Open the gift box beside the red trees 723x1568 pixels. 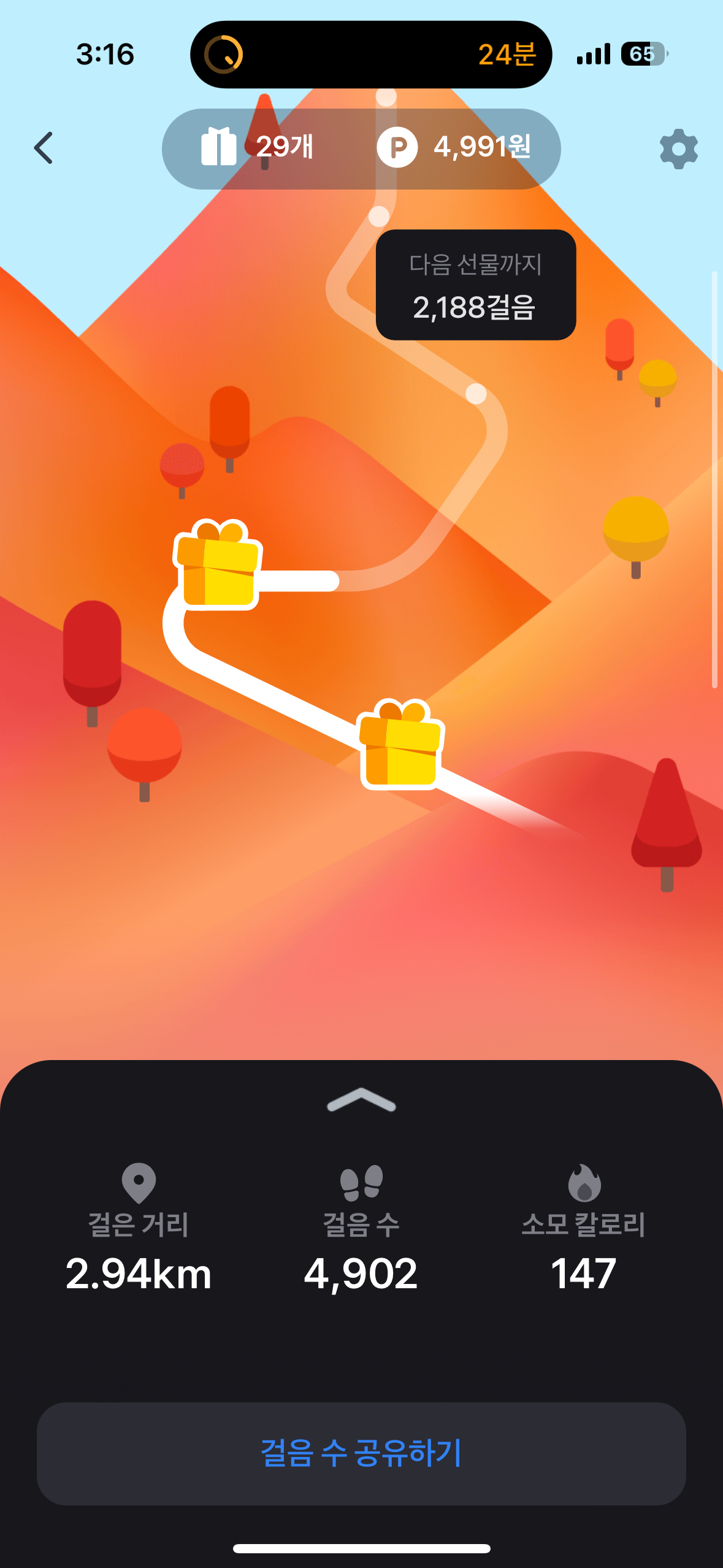(x=218, y=564)
